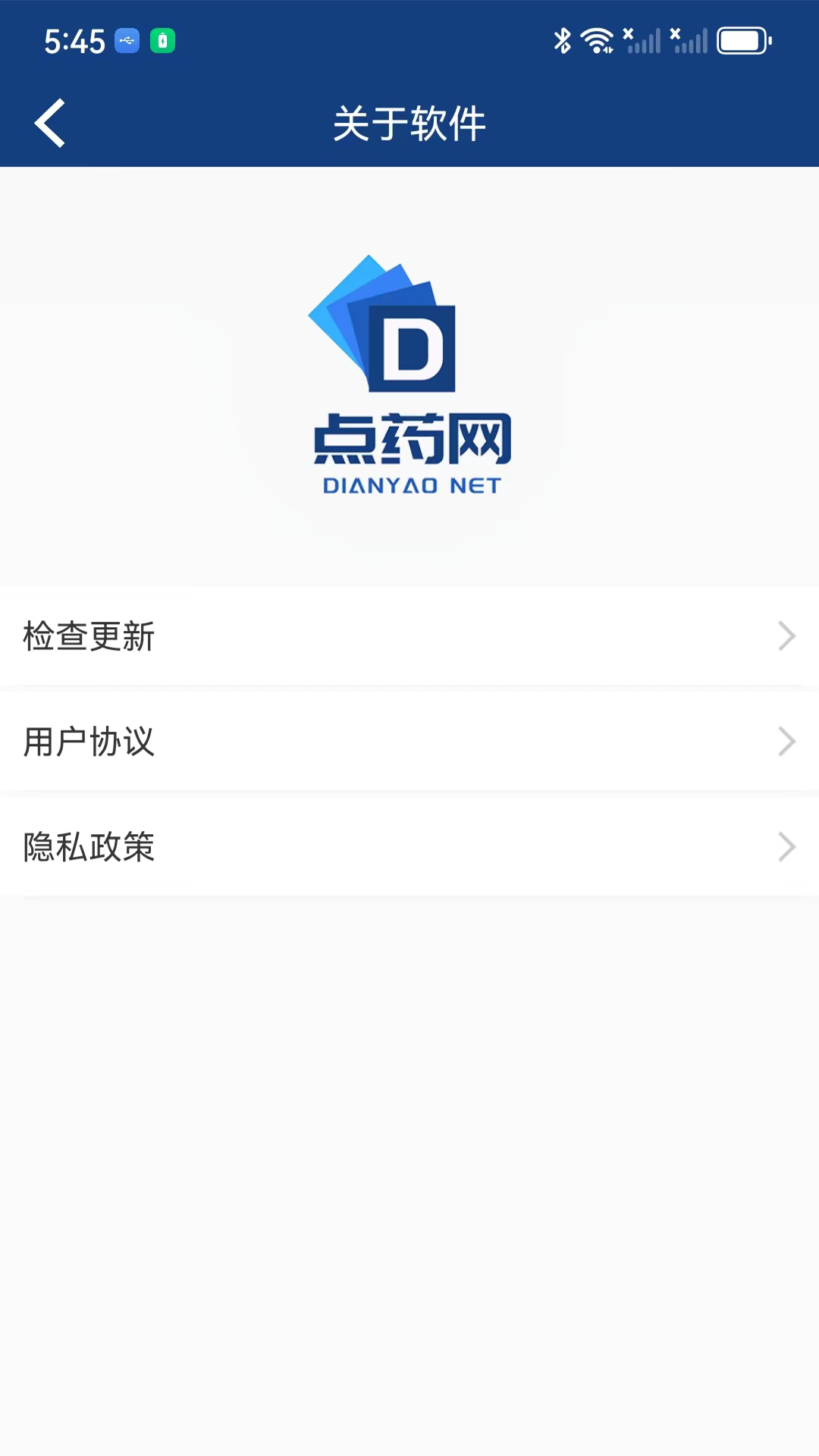Click the chevron beside 用户协议
The width and height of the screenshot is (819, 1456).
(x=786, y=742)
